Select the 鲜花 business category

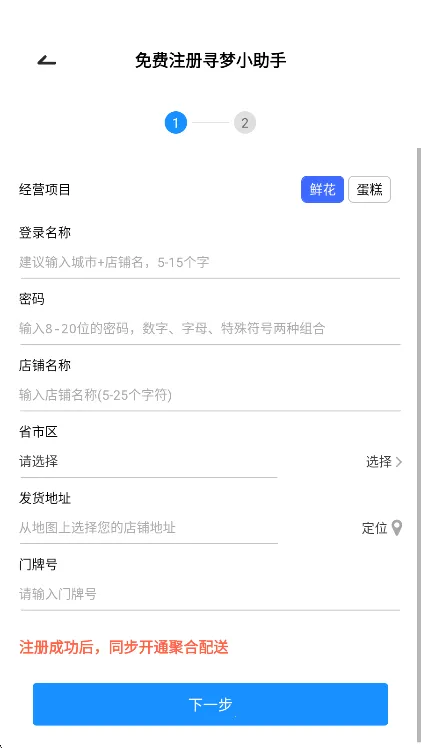point(322,189)
